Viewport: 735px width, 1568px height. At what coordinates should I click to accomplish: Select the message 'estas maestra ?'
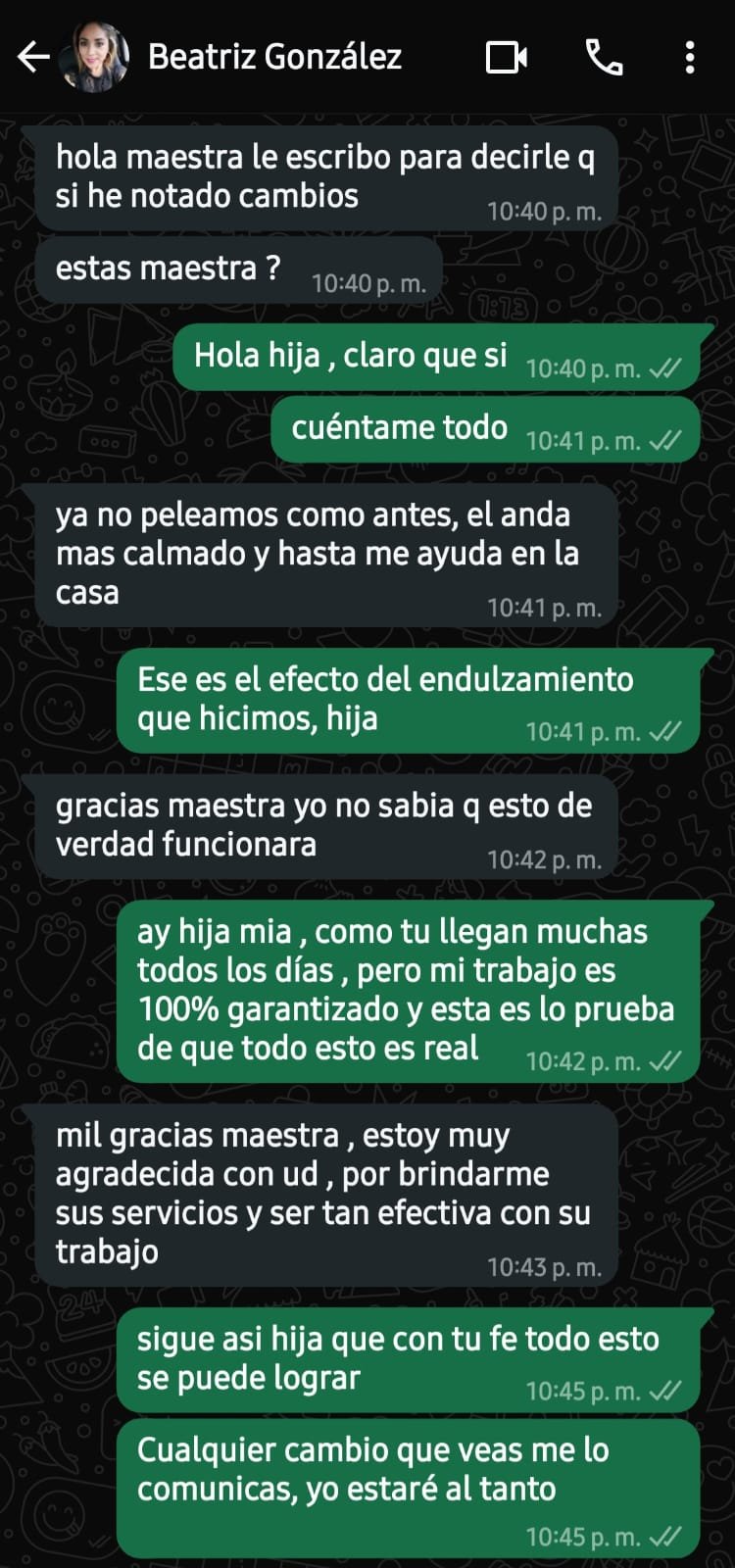pos(170,266)
